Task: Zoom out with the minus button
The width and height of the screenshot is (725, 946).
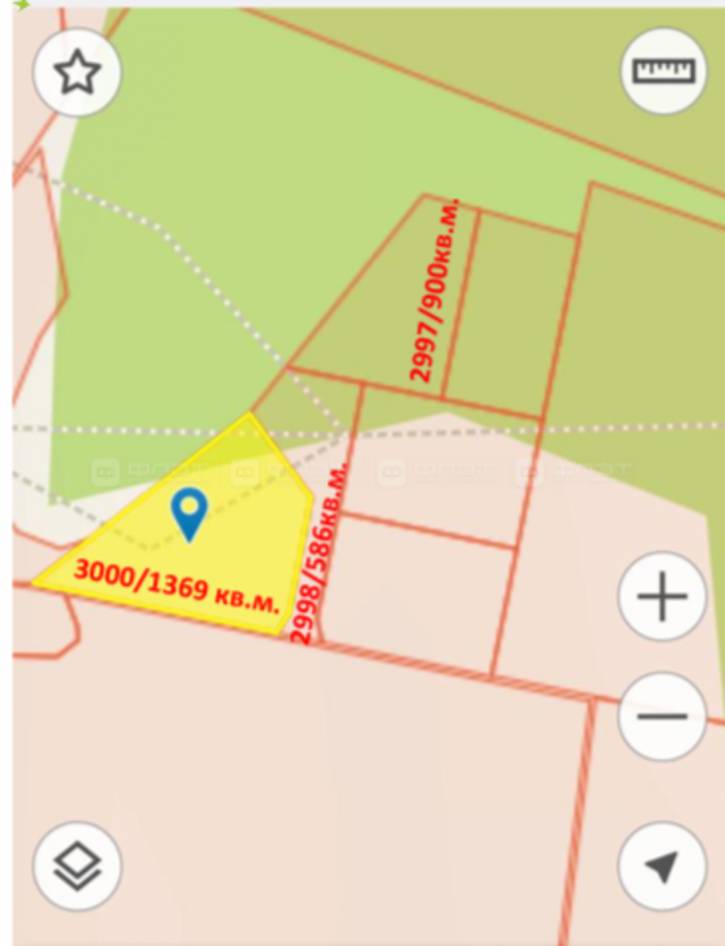Action: click(x=662, y=716)
